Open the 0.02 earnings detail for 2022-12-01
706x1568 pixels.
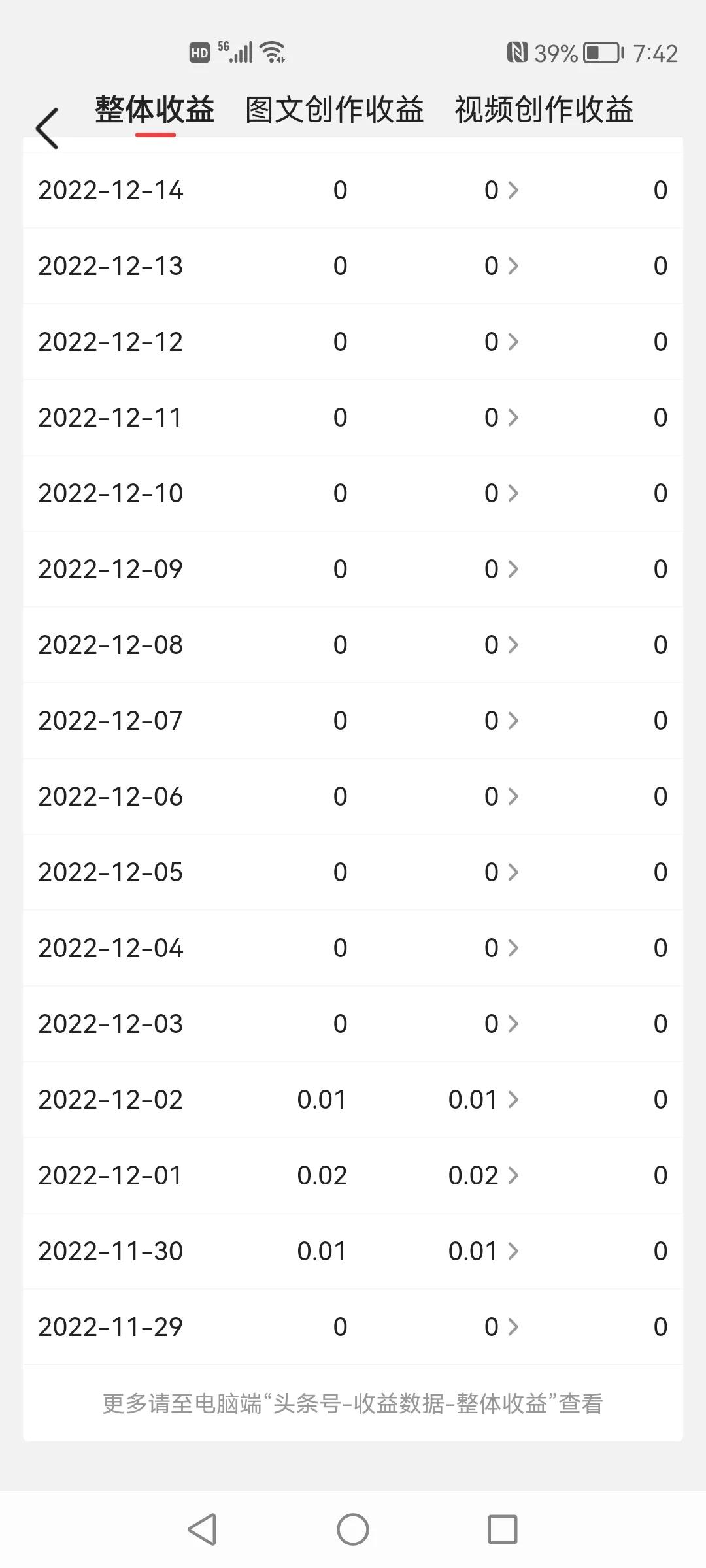(x=513, y=1175)
